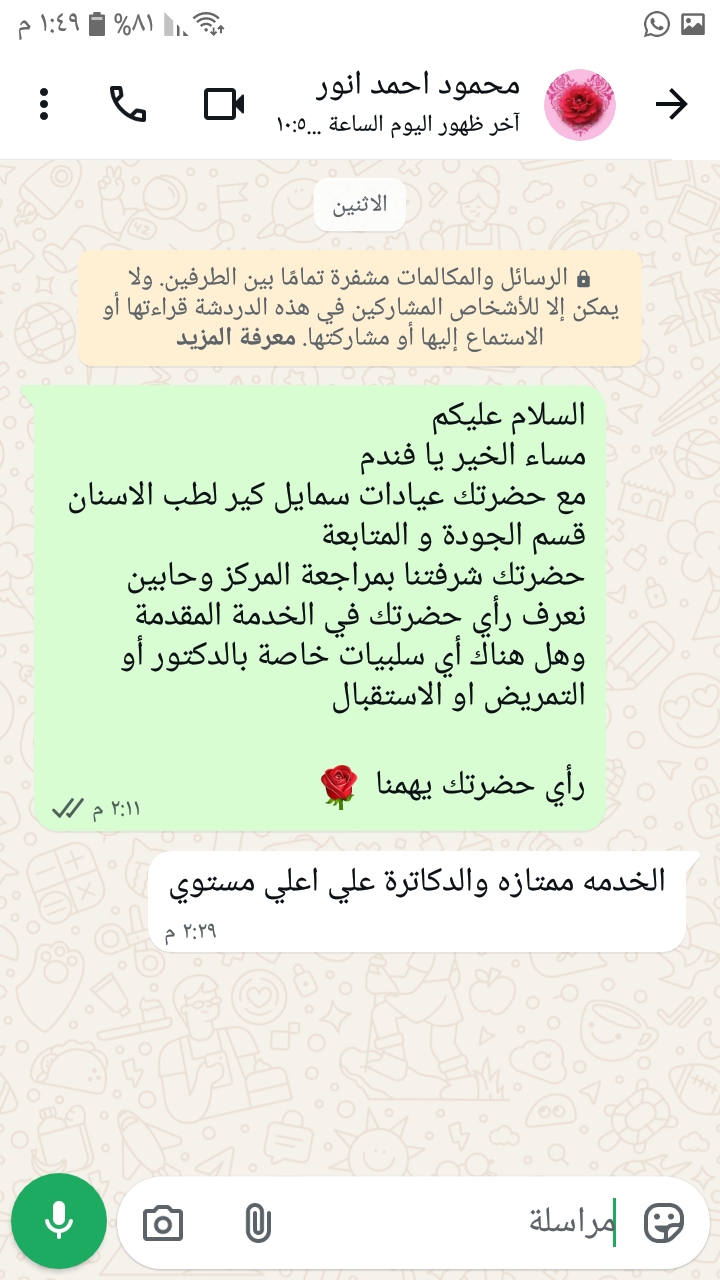Start a voice call with the contact
Viewport: 720px width, 1280px height.
coord(128,104)
